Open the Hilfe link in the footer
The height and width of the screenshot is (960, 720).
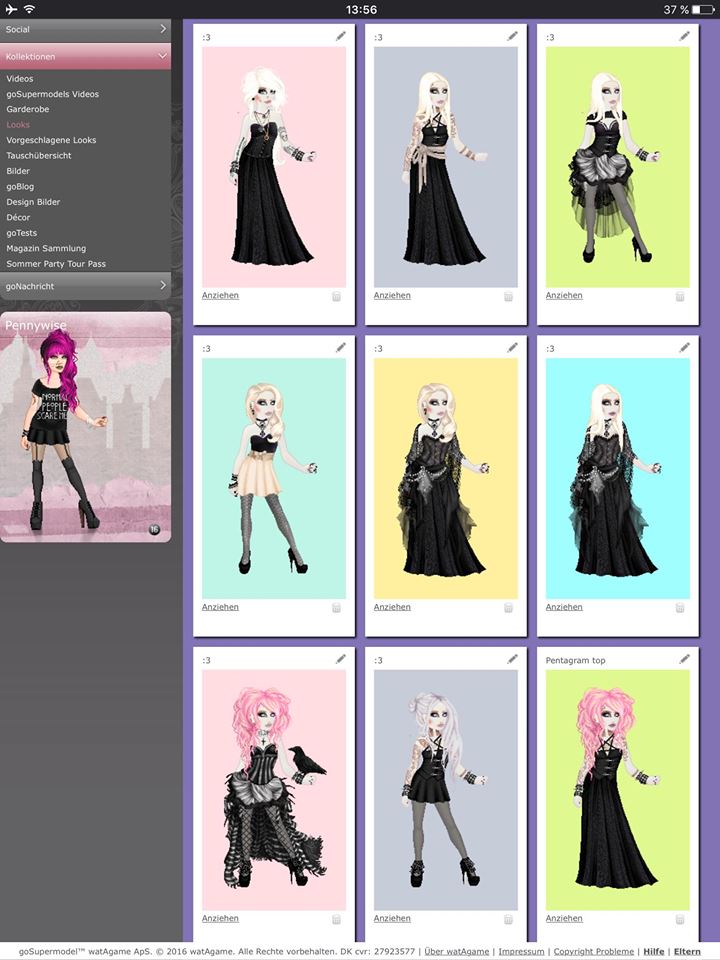coord(653,951)
